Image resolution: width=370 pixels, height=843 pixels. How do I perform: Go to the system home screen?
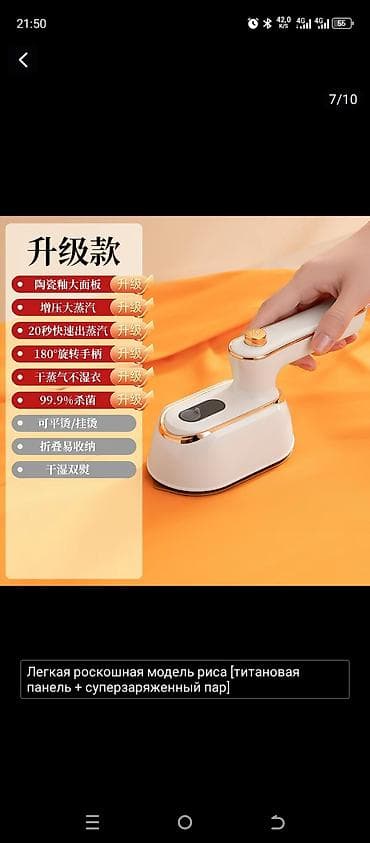[x=185, y=822]
